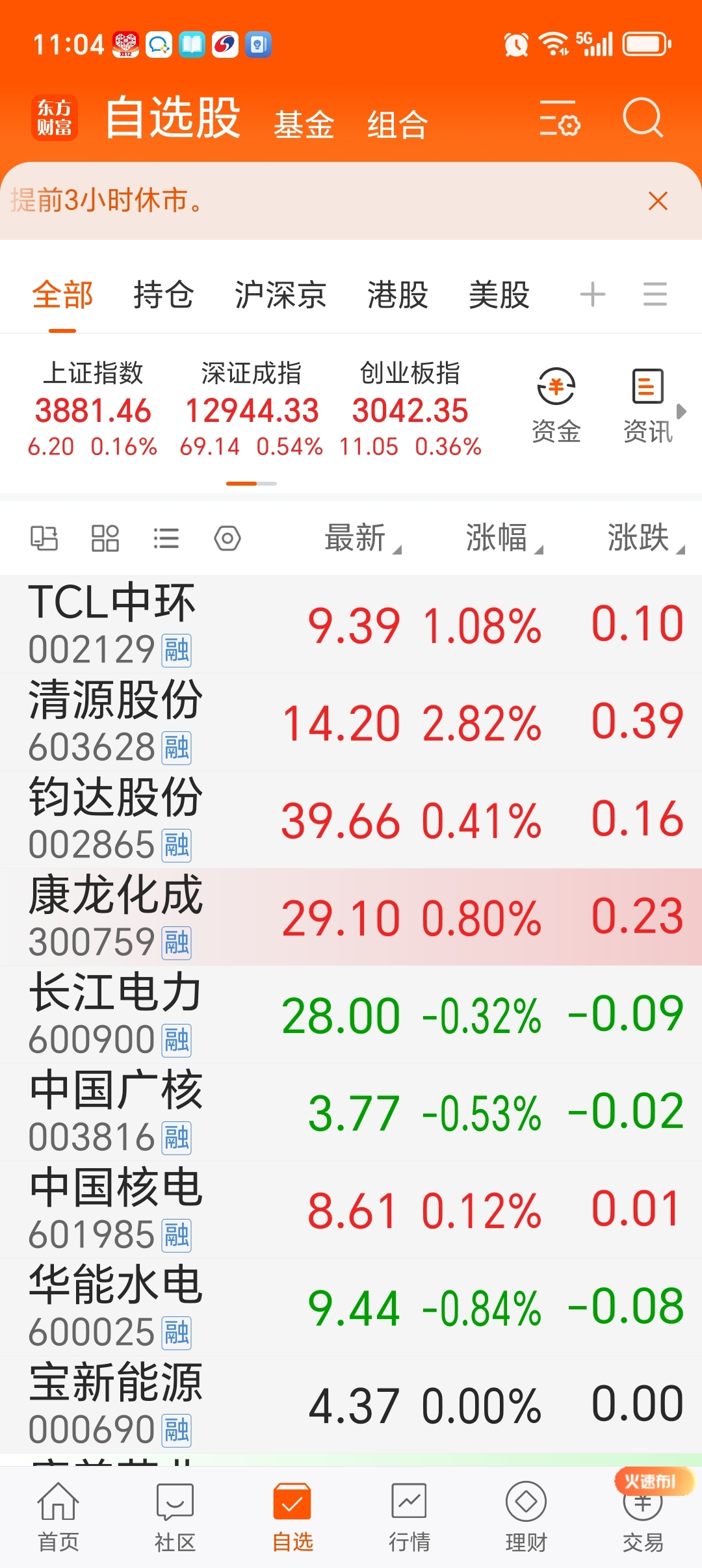Open the 资金 (funds flow) panel icon
Screen dimensions: 702x1568
click(556, 403)
